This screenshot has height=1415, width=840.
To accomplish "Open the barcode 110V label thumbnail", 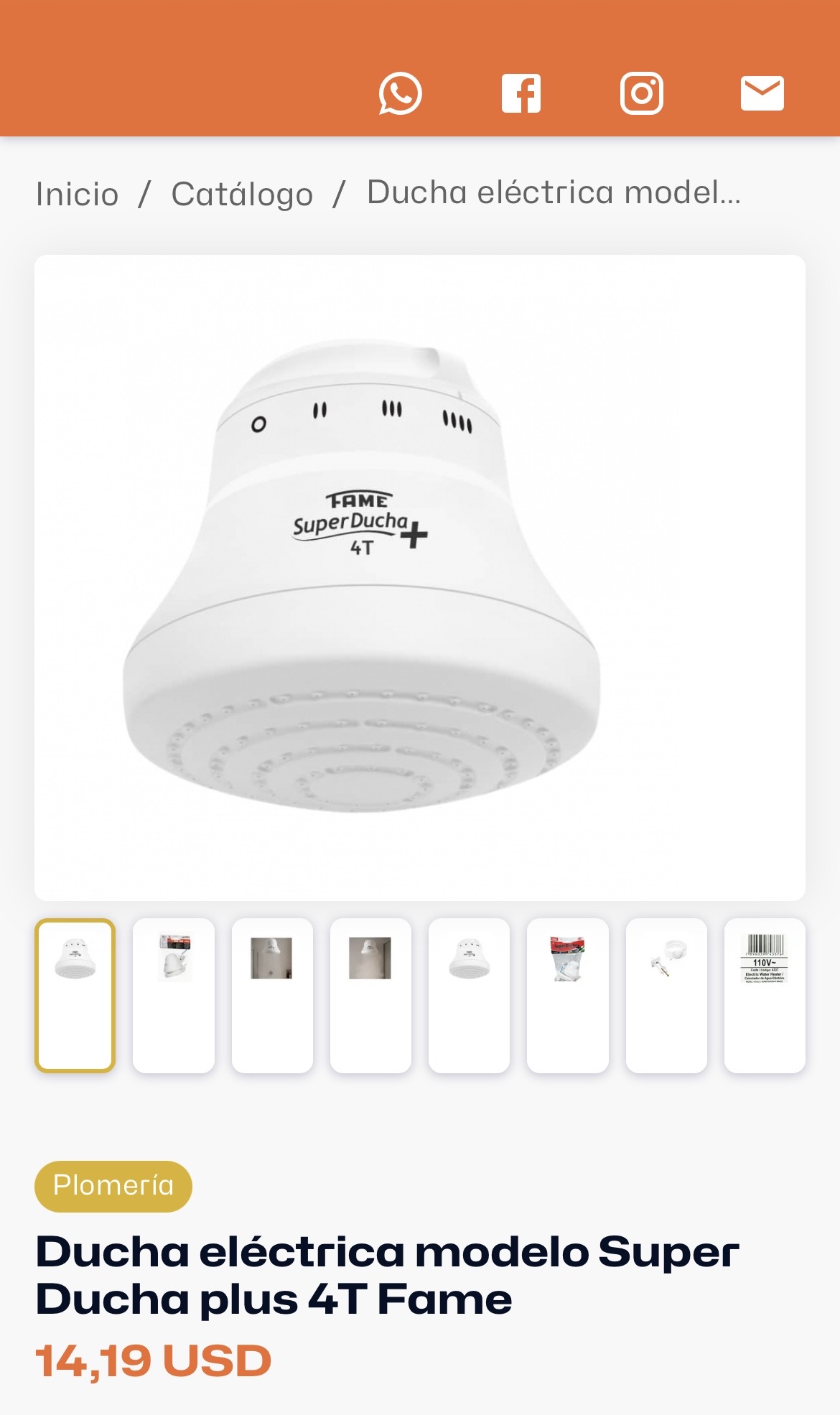I will click(765, 996).
